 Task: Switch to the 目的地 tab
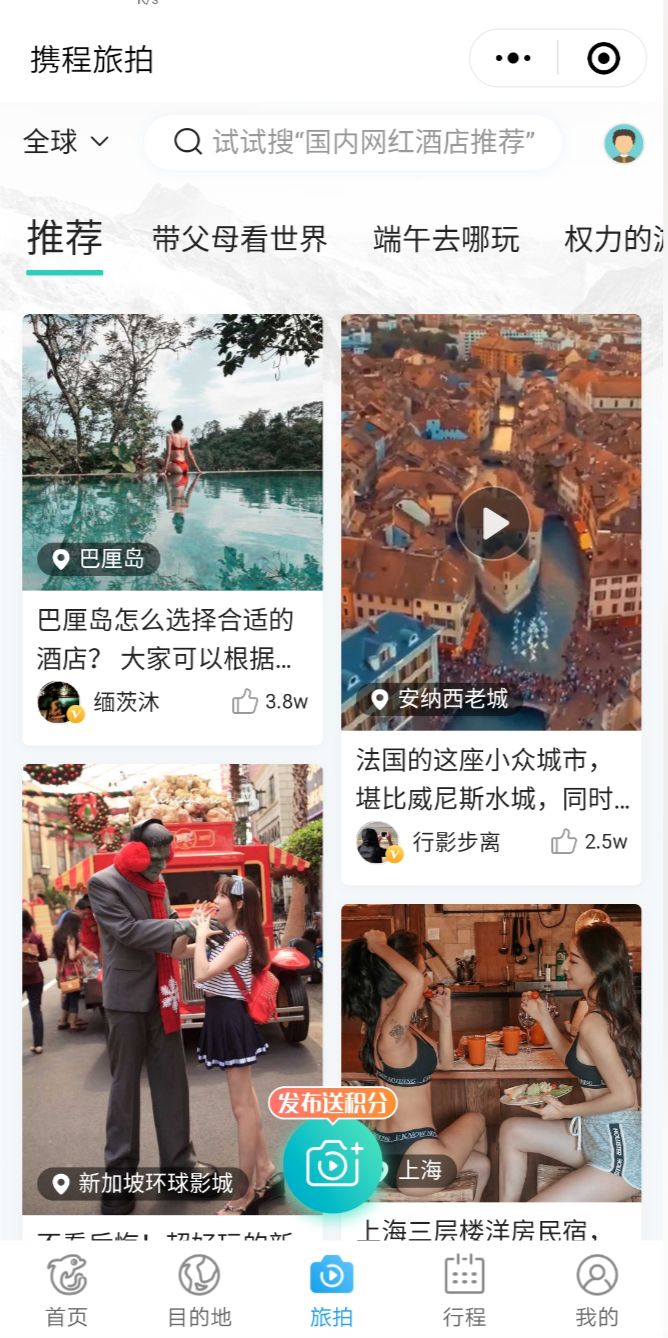199,1290
